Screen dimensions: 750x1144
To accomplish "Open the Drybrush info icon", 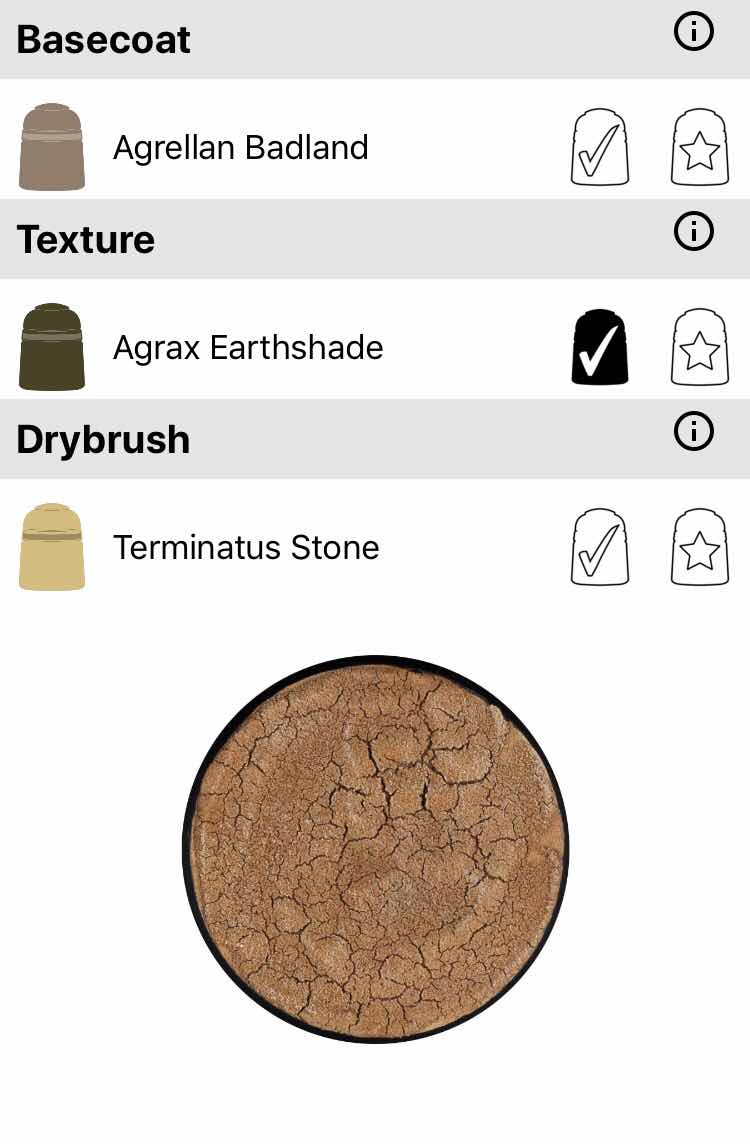I will (x=694, y=432).
